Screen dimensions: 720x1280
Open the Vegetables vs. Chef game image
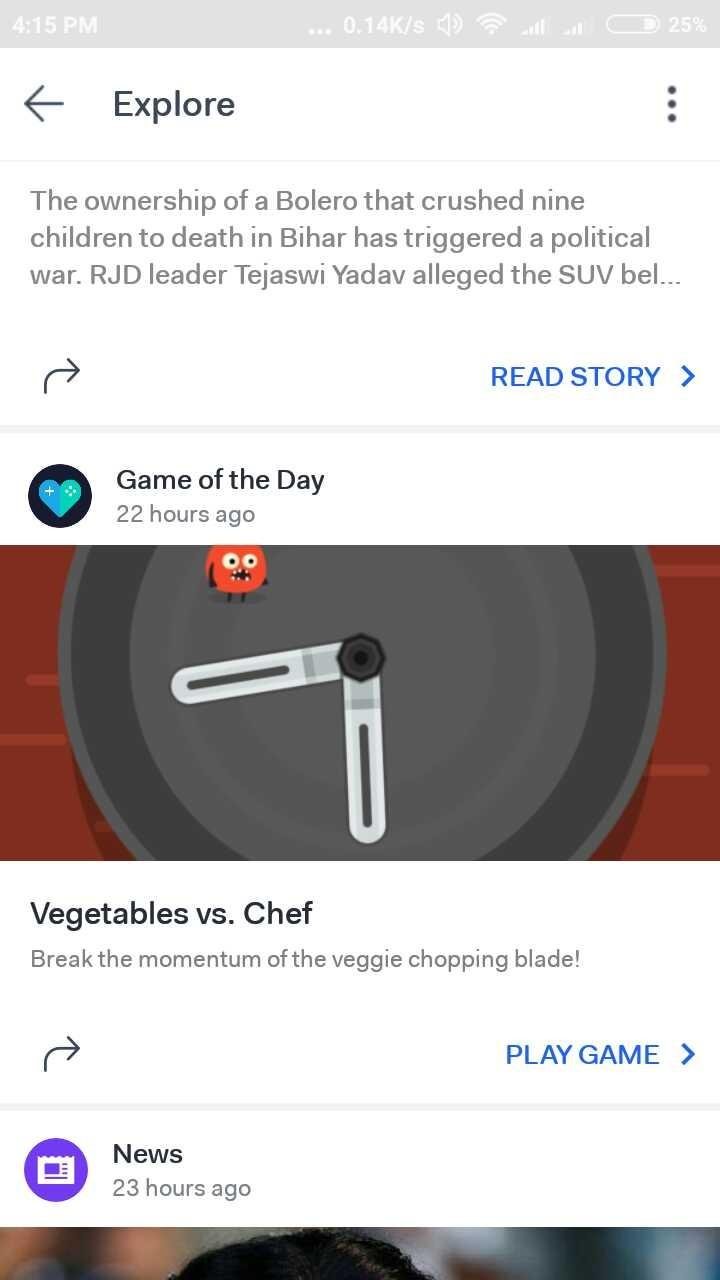(x=360, y=703)
